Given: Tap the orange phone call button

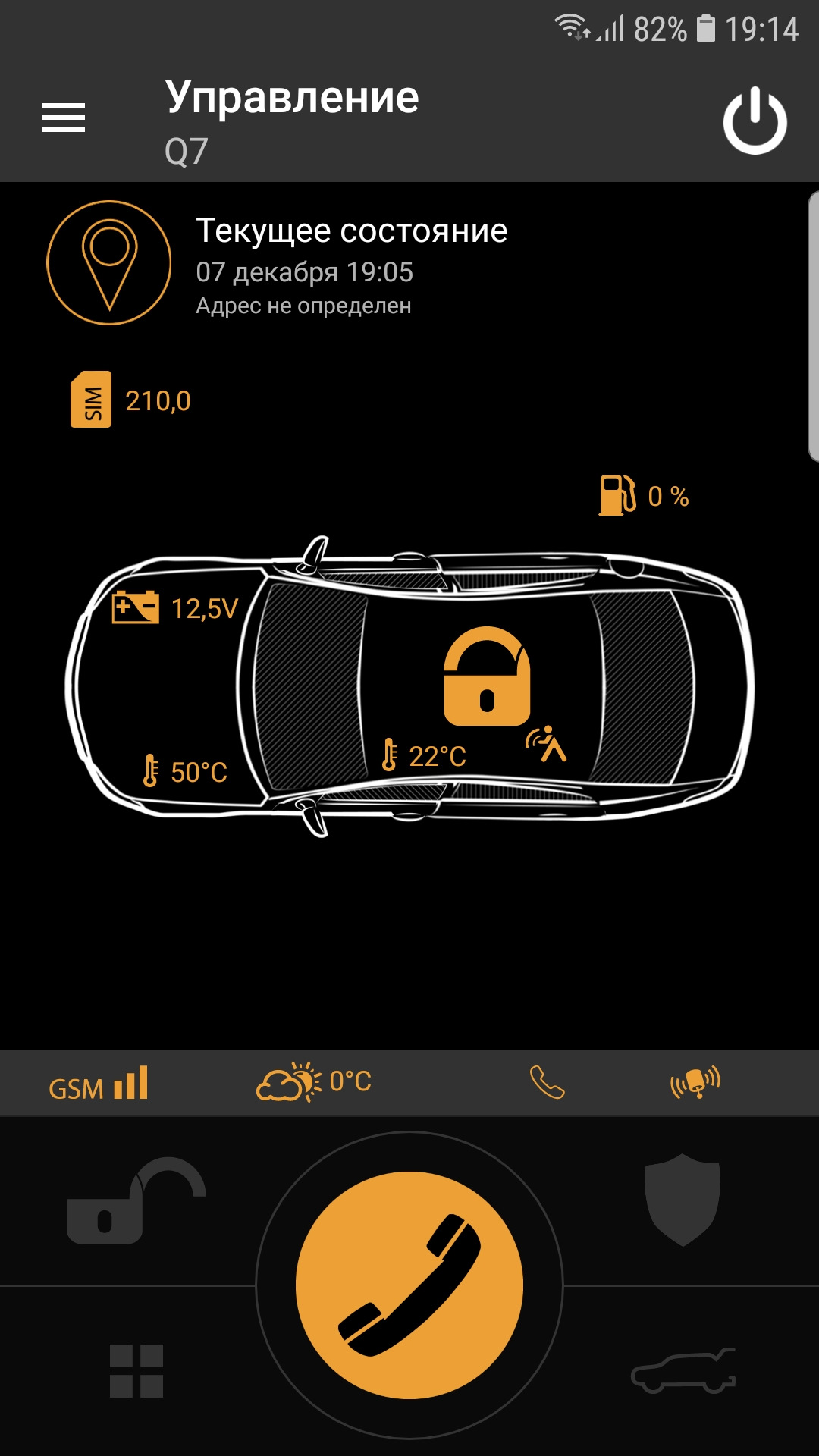Looking at the screenshot, I should 409,1285.
